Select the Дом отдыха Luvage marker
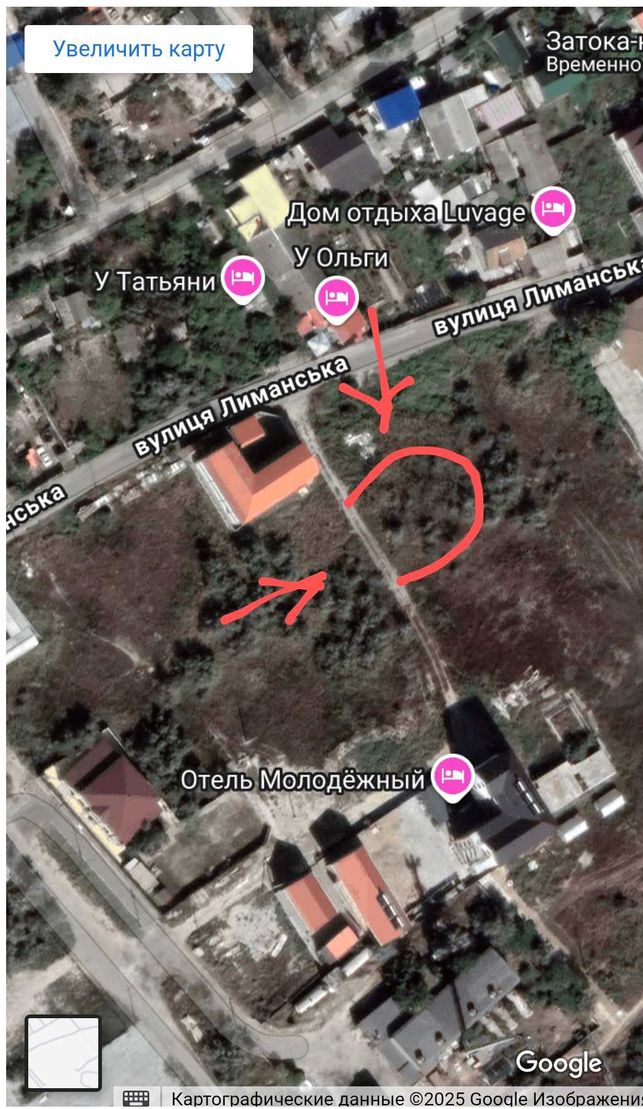The image size is (643, 1109). click(x=553, y=210)
